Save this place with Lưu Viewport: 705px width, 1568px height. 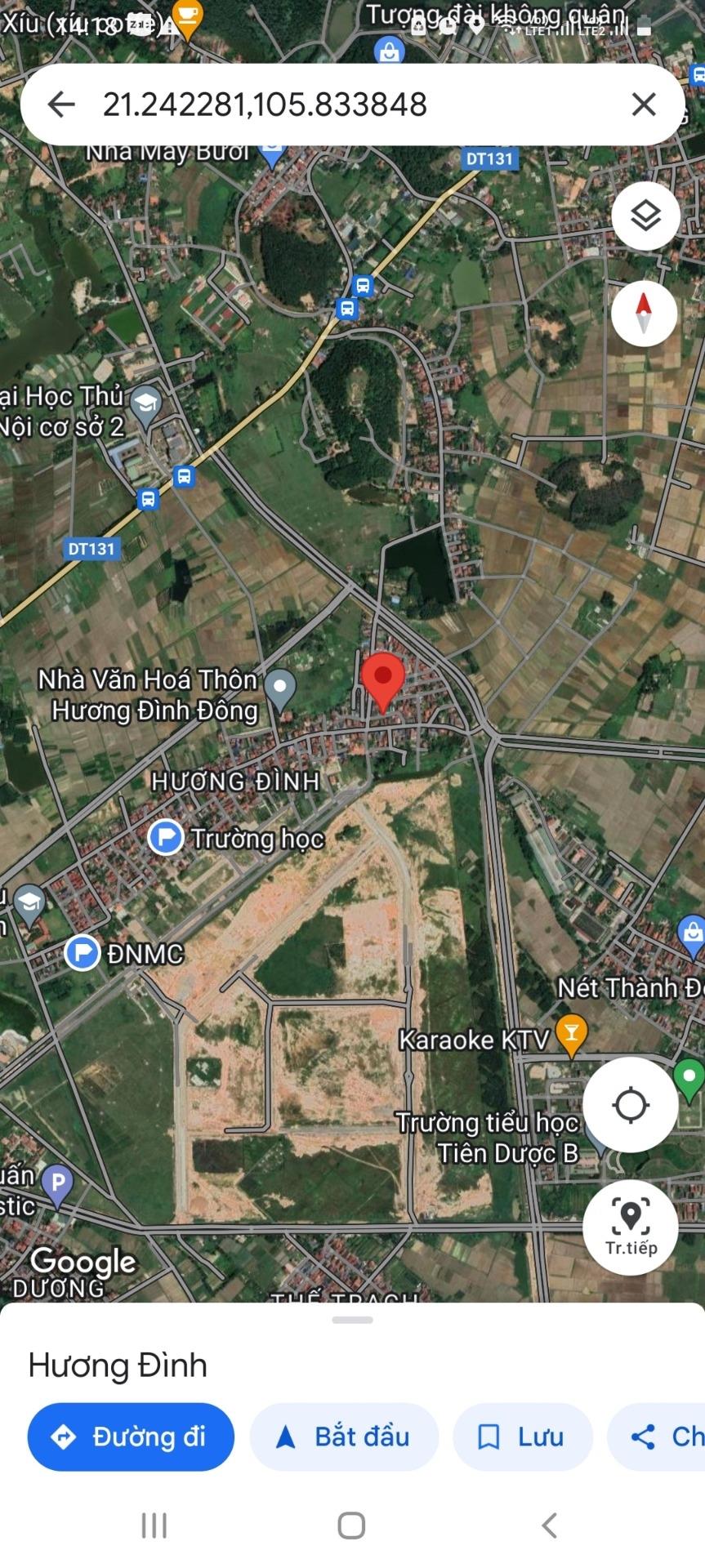coord(523,1437)
